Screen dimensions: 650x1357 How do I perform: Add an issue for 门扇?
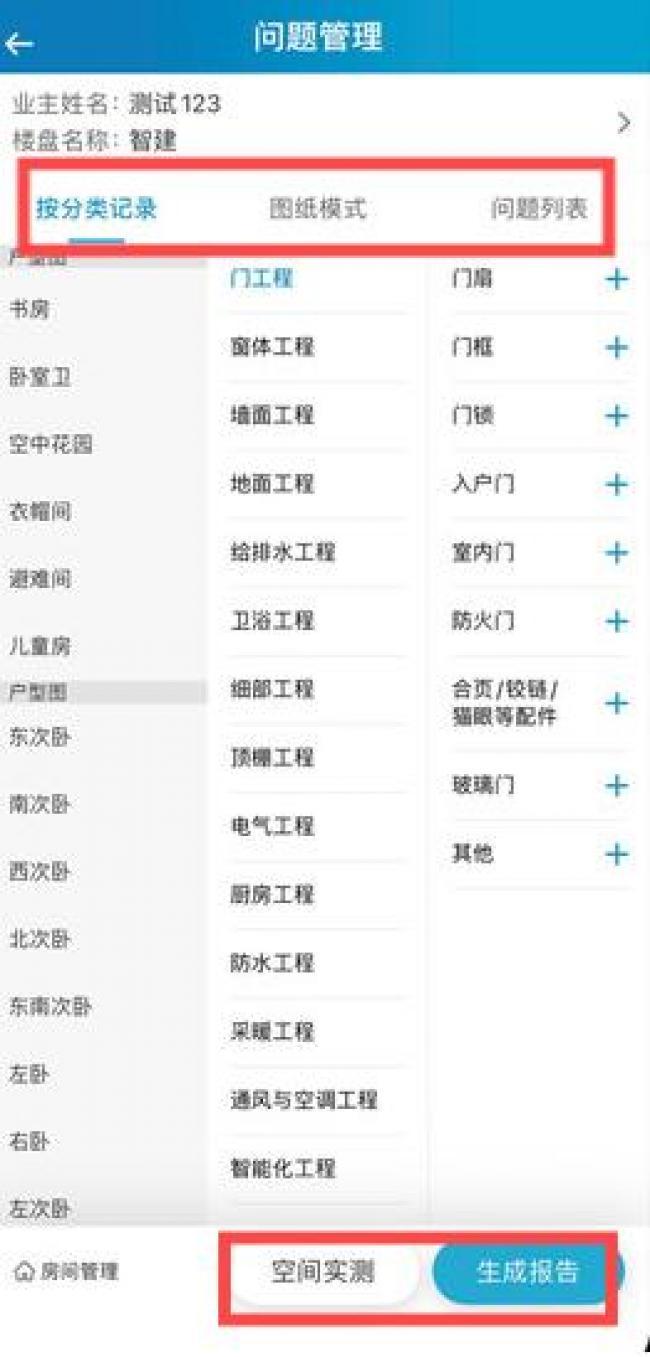click(x=617, y=279)
